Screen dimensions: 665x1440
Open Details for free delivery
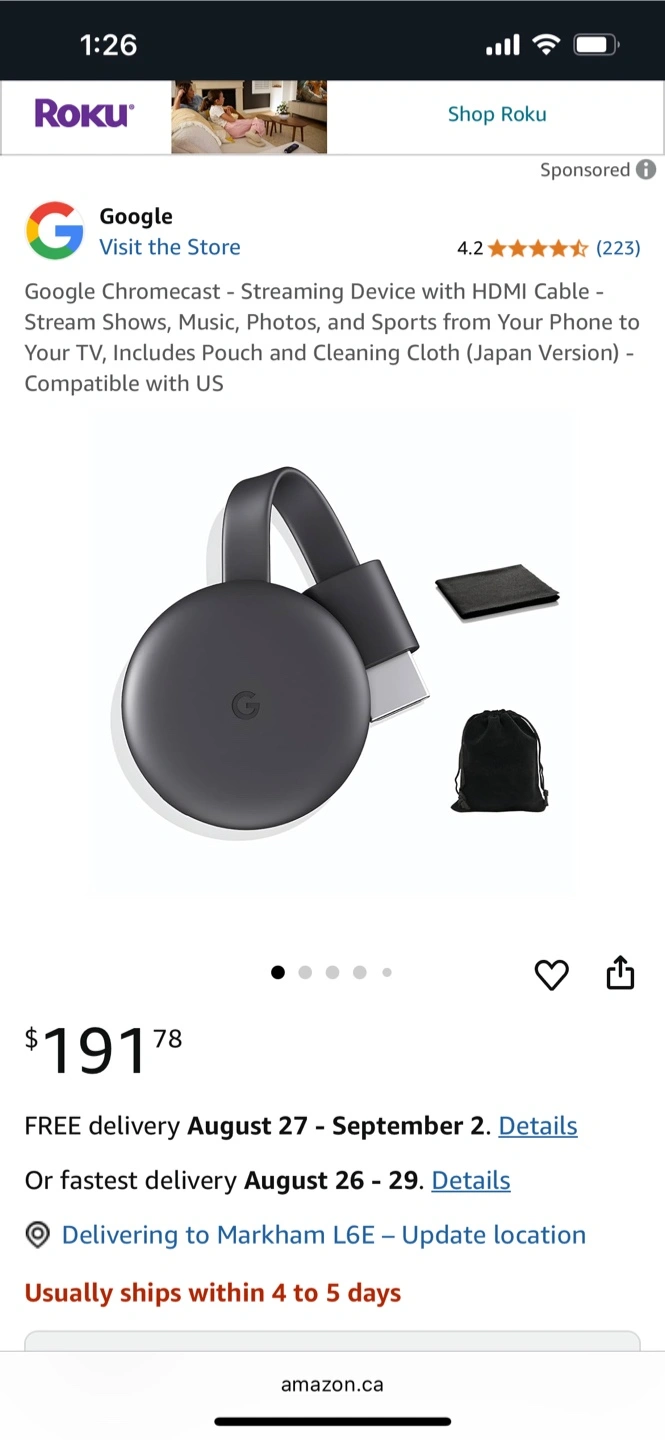click(538, 1126)
